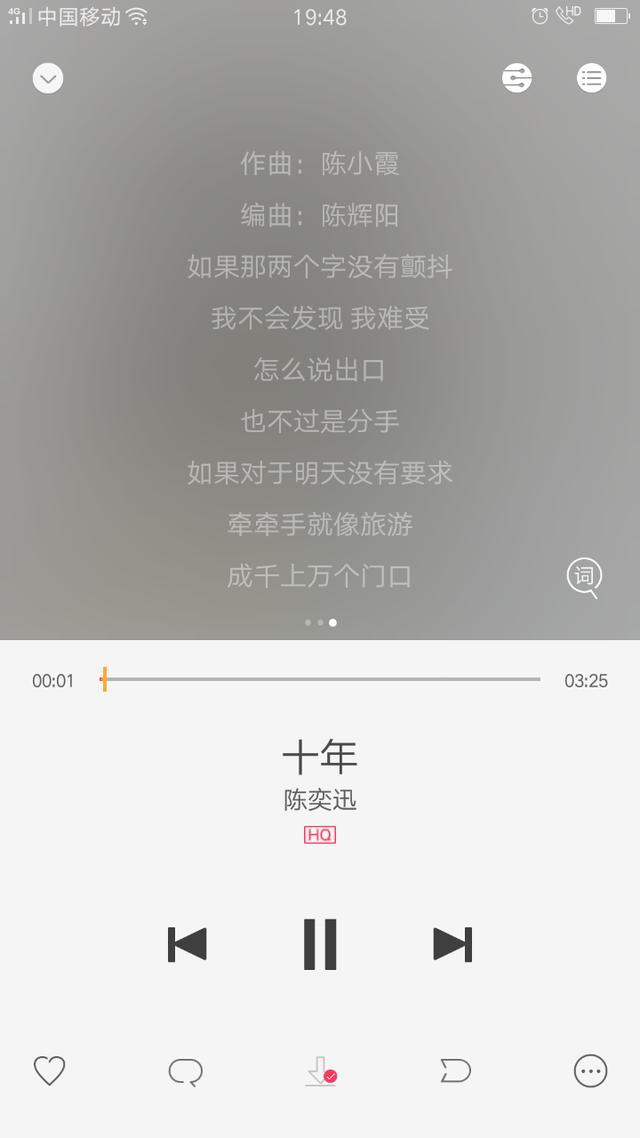The width and height of the screenshot is (640, 1138).
Task: Skip to the next track
Action: click(453, 944)
